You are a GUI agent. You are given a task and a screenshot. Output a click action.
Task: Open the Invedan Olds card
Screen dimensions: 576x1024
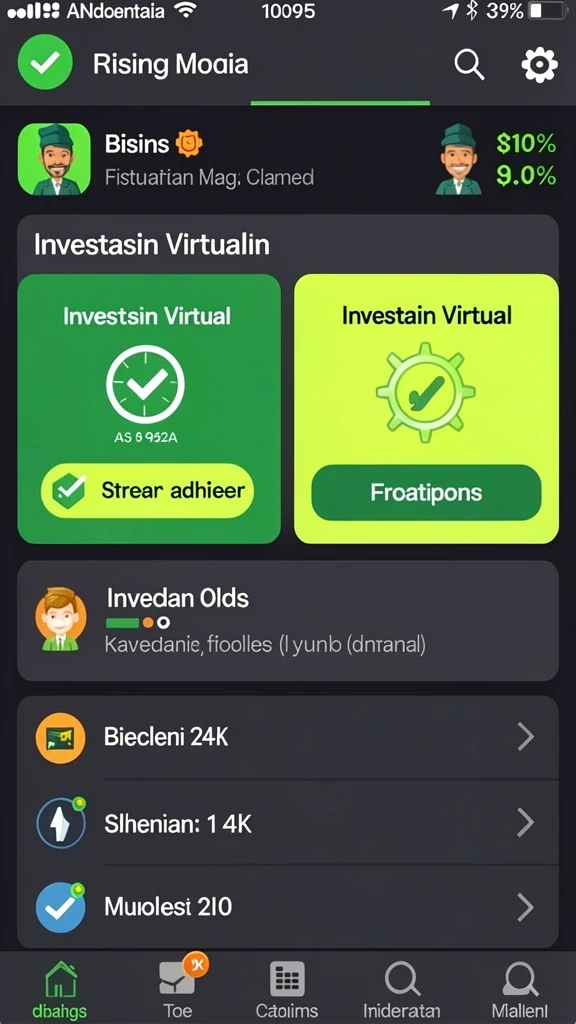[288, 621]
